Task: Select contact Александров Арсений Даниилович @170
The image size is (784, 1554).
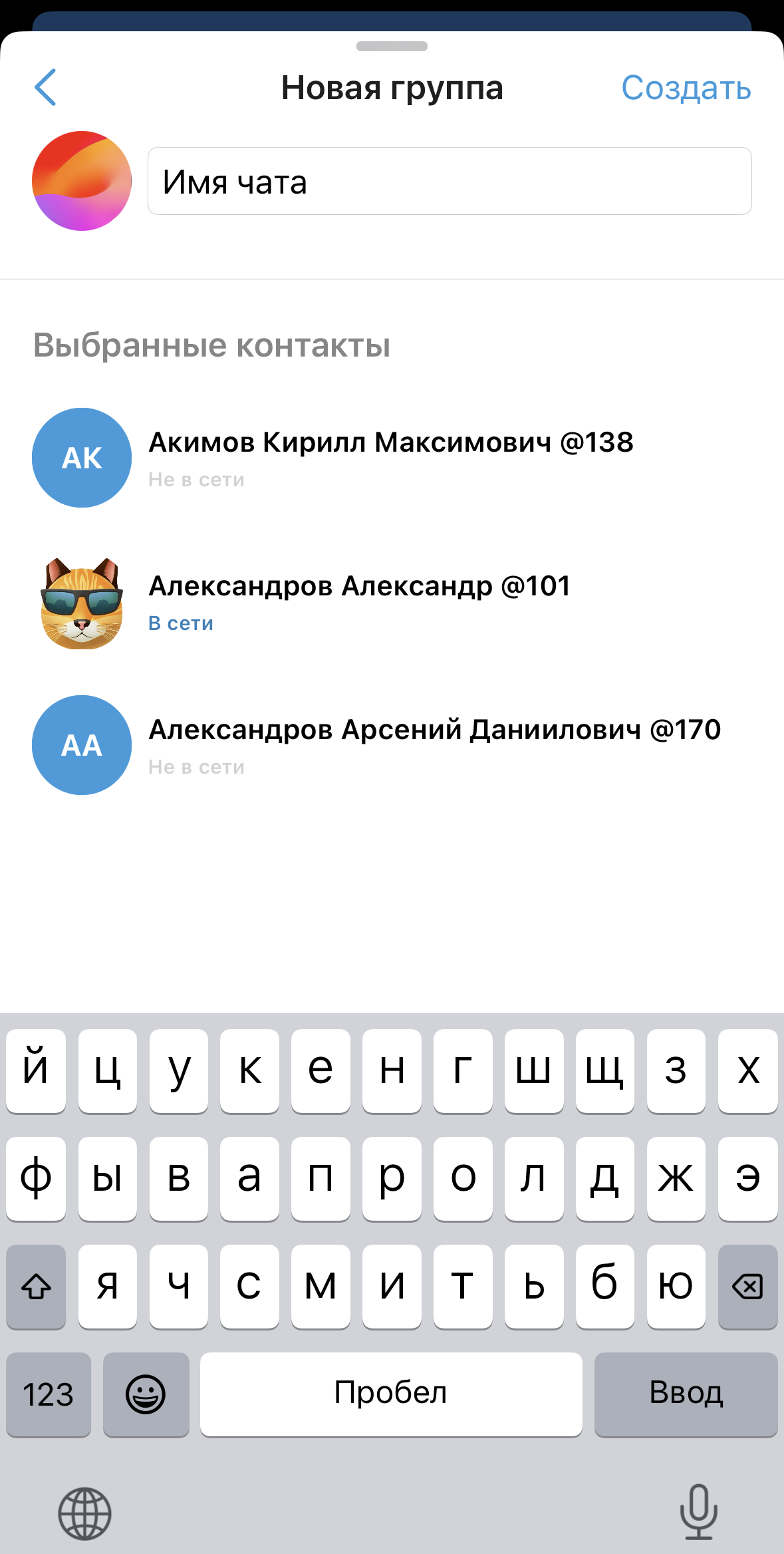Action: [x=434, y=745]
